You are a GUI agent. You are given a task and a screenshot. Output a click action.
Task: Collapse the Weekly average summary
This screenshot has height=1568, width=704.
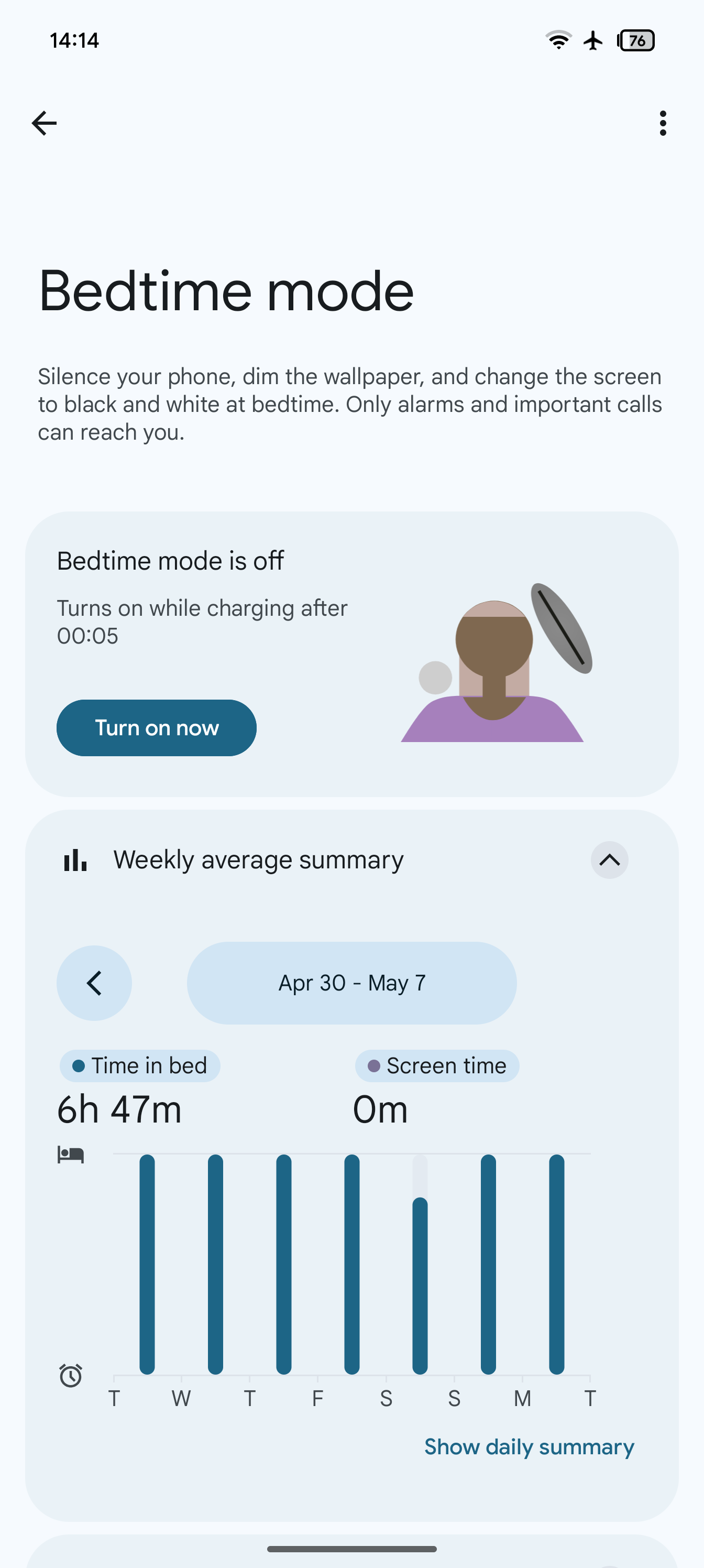tap(609, 859)
